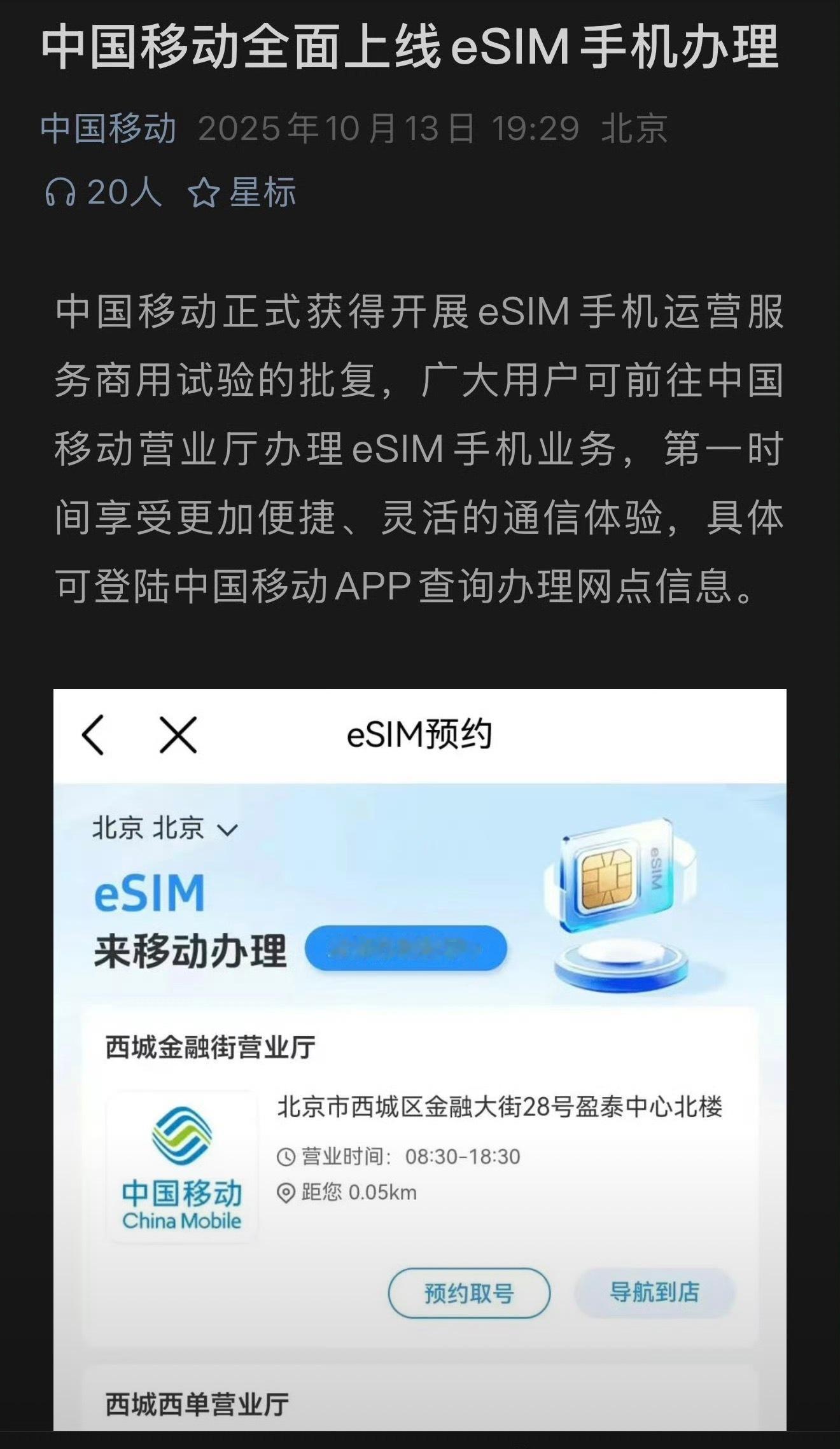The image size is (840, 1449).
Task: Listen to the article via headphone icon
Action: click(x=60, y=192)
